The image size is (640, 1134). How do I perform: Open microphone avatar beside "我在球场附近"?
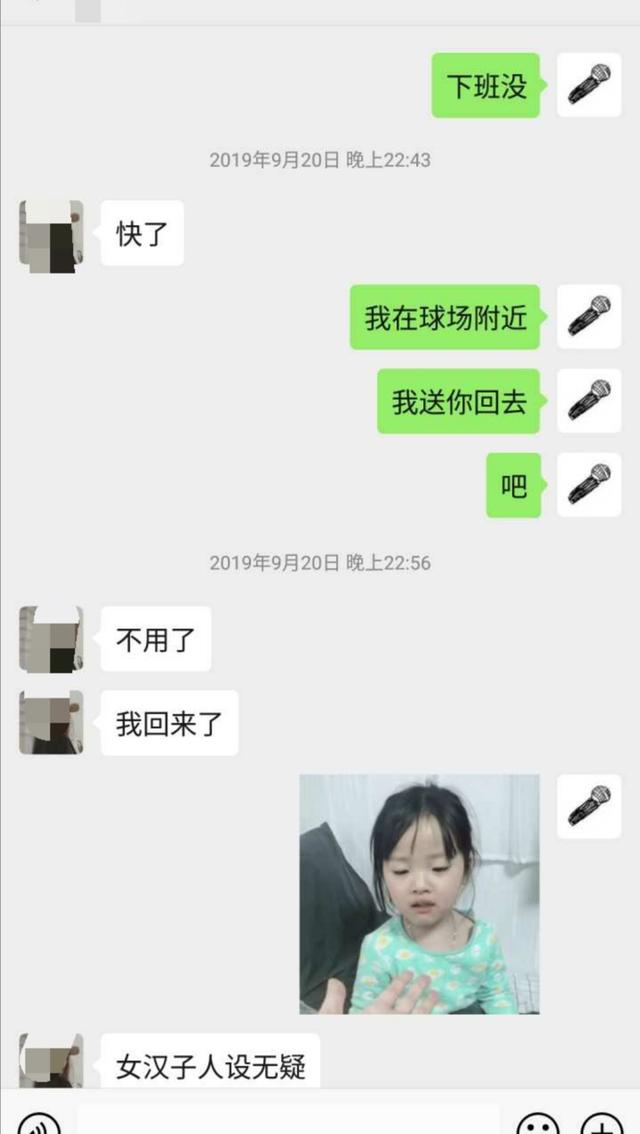click(x=589, y=317)
